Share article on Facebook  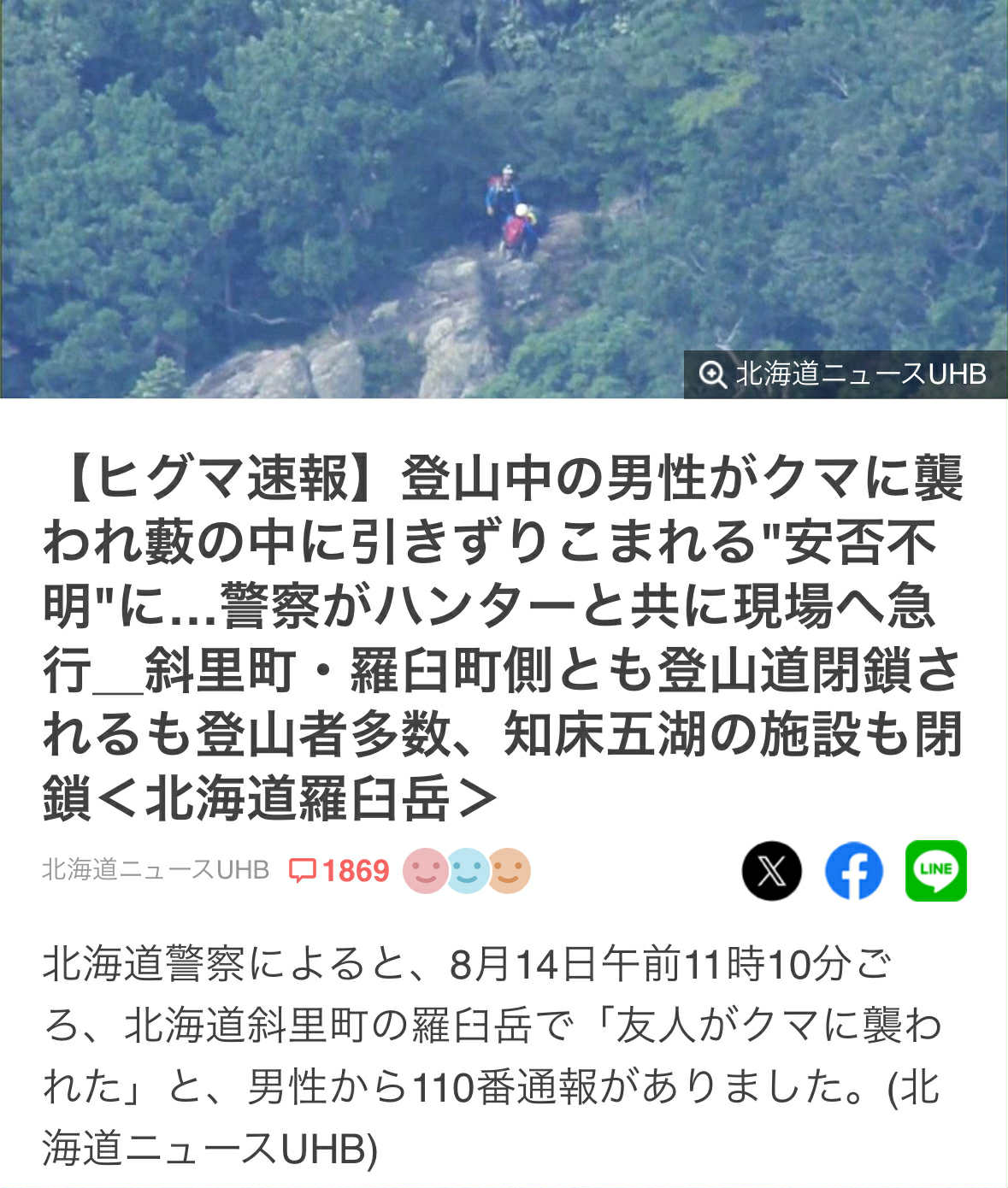coord(853,871)
